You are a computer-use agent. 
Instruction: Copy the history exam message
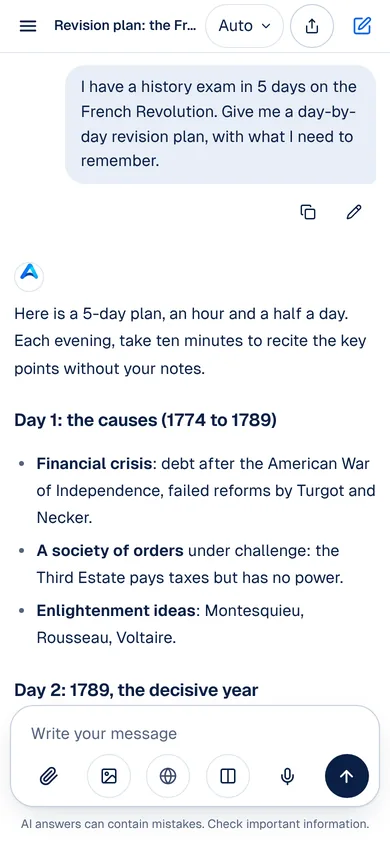[x=308, y=212]
